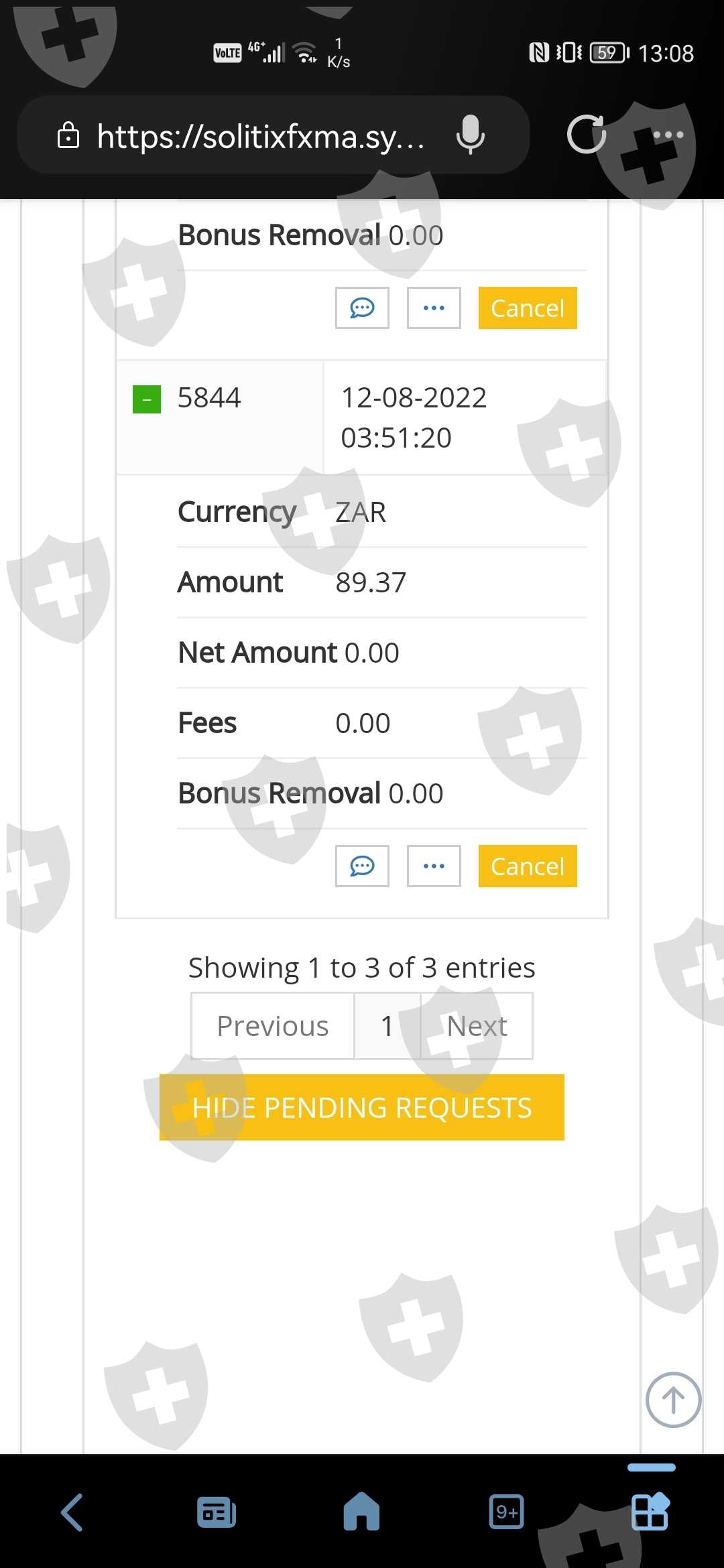Open the comment icon for request 5844
Viewport: 724px width, 1568px height.
point(362,866)
